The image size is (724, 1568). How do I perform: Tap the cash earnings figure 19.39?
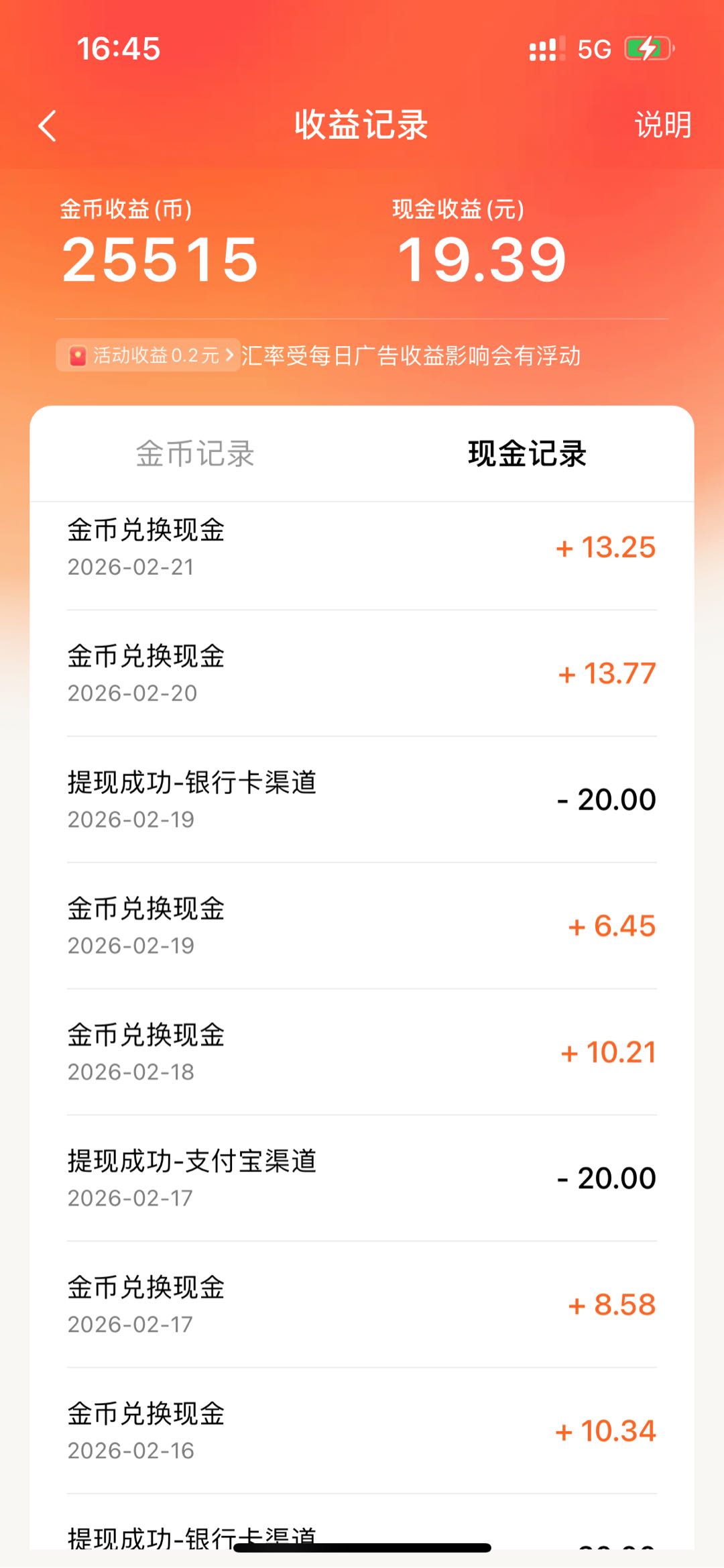(479, 262)
